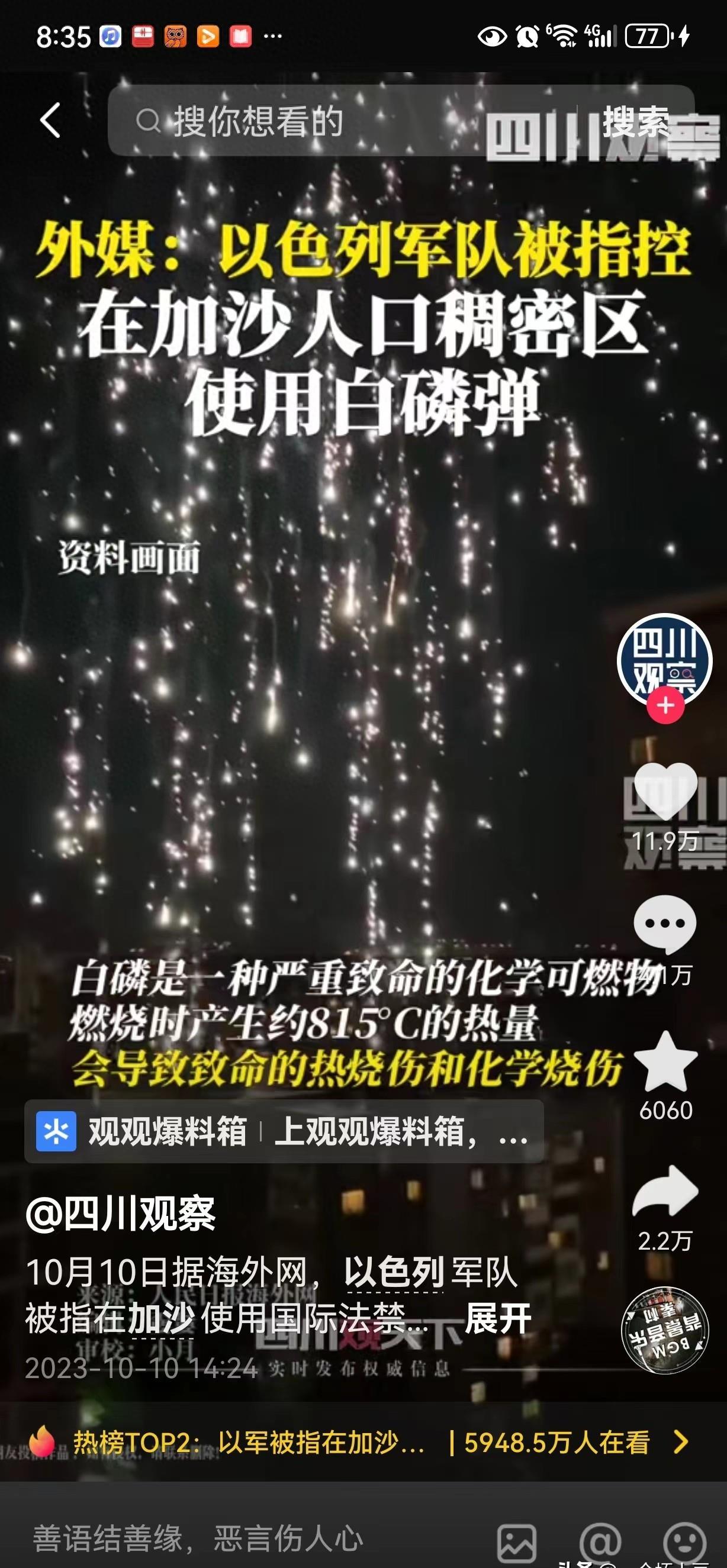Follow 四川观察 with the red plus
727x1568 pixels.
click(x=665, y=705)
